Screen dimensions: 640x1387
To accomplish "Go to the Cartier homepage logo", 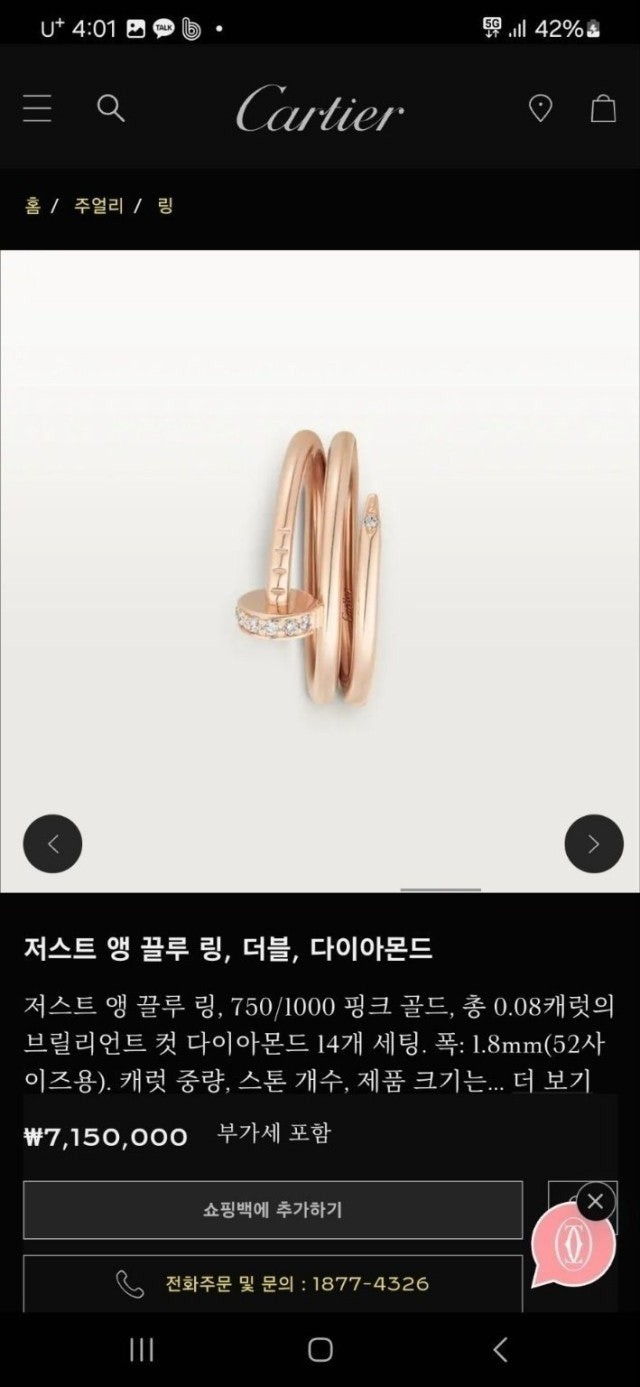I will [x=320, y=110].
